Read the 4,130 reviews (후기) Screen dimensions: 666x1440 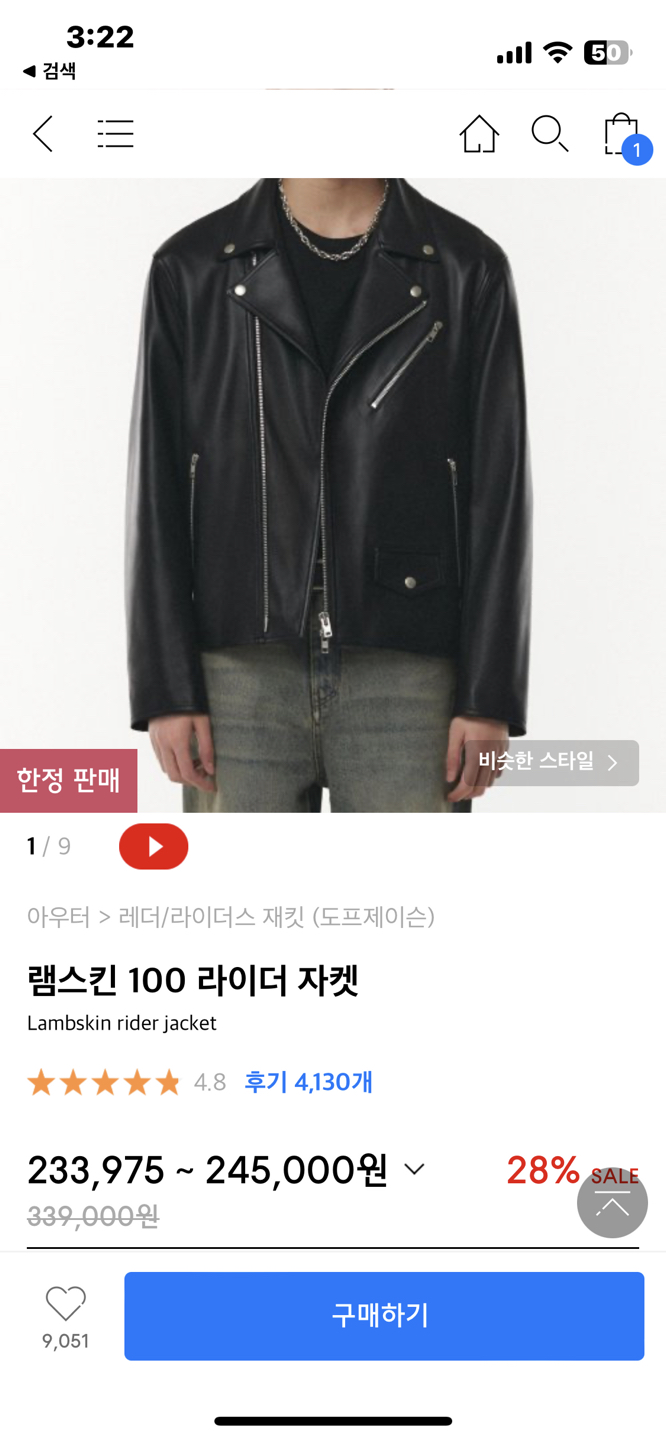308,1082
